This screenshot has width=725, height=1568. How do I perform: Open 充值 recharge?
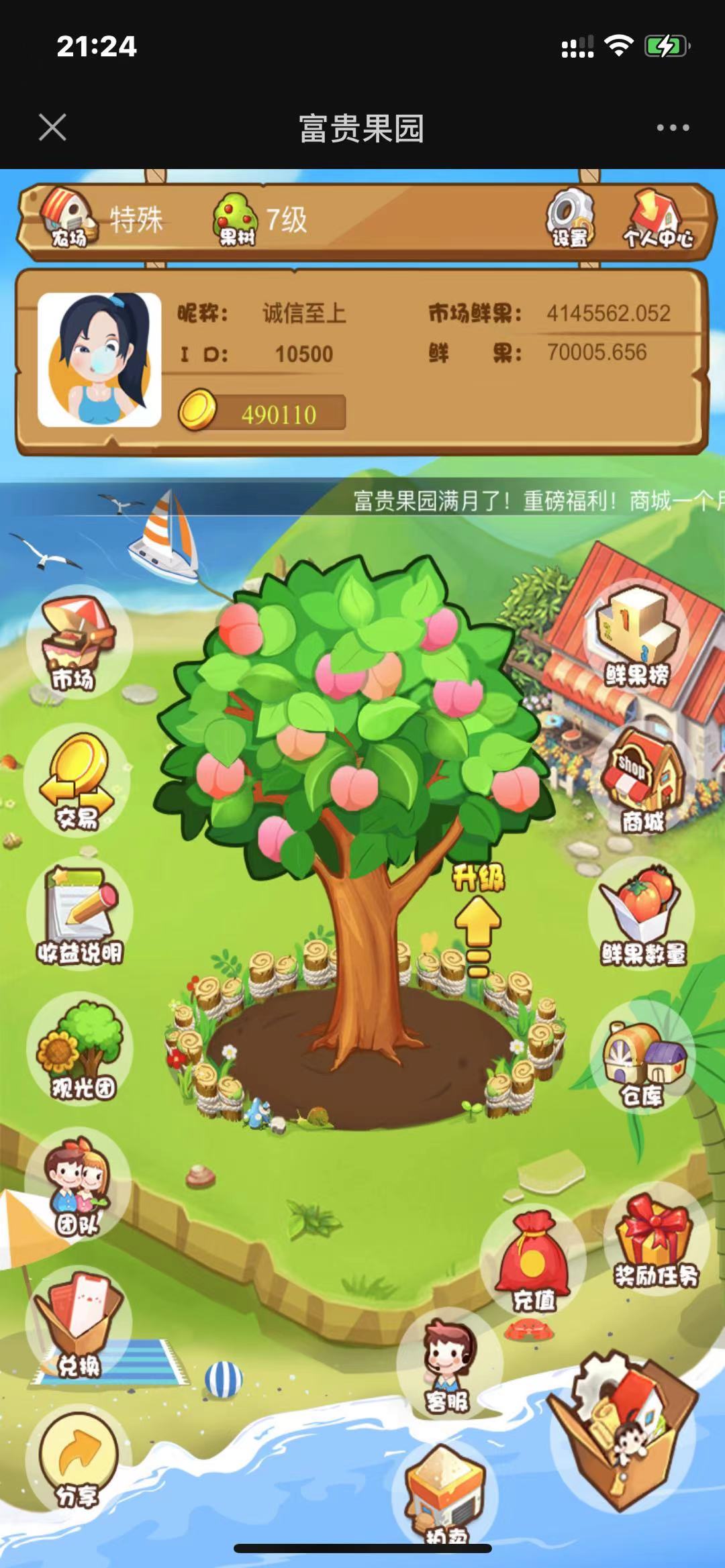click(x=534, y=1261)
